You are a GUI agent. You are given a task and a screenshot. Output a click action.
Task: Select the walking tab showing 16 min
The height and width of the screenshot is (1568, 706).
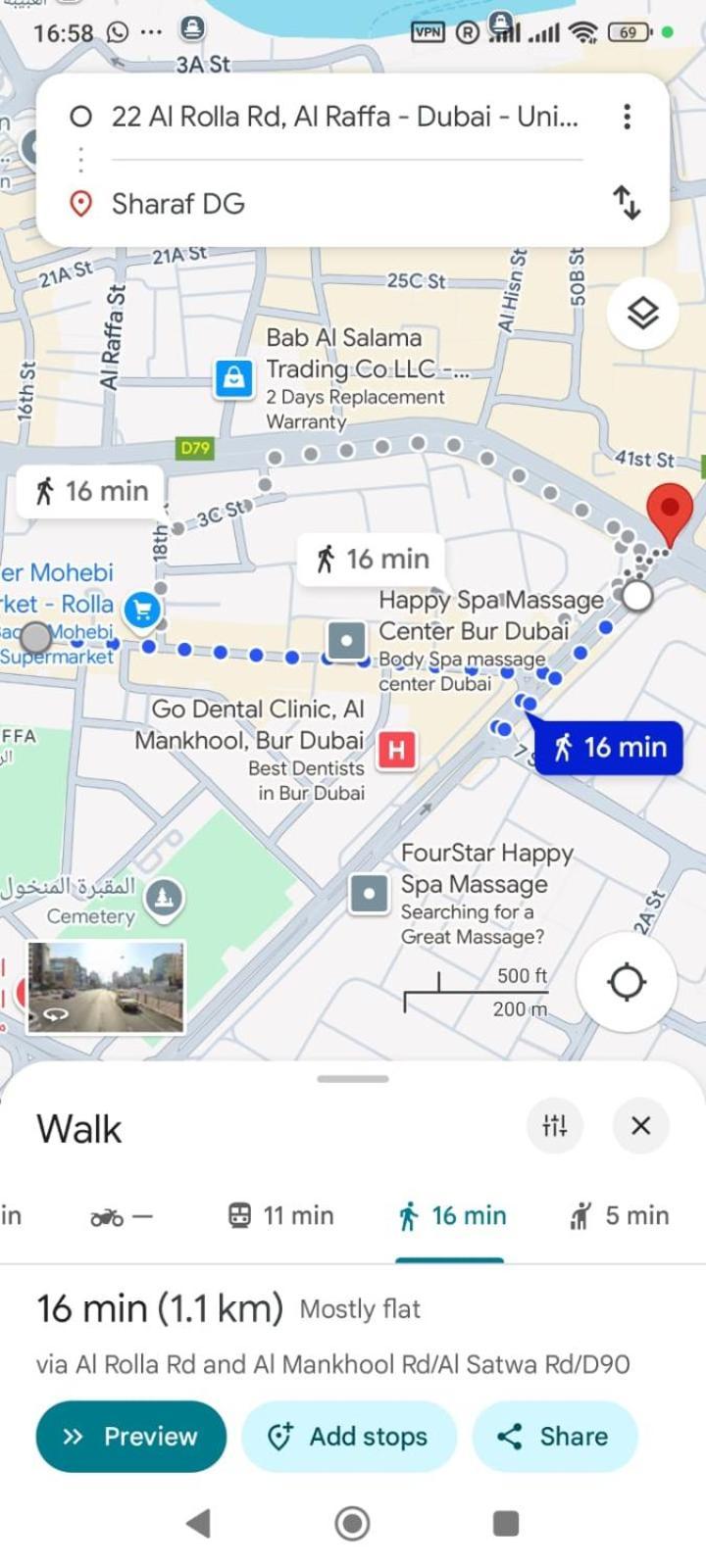coord(452,1215)
